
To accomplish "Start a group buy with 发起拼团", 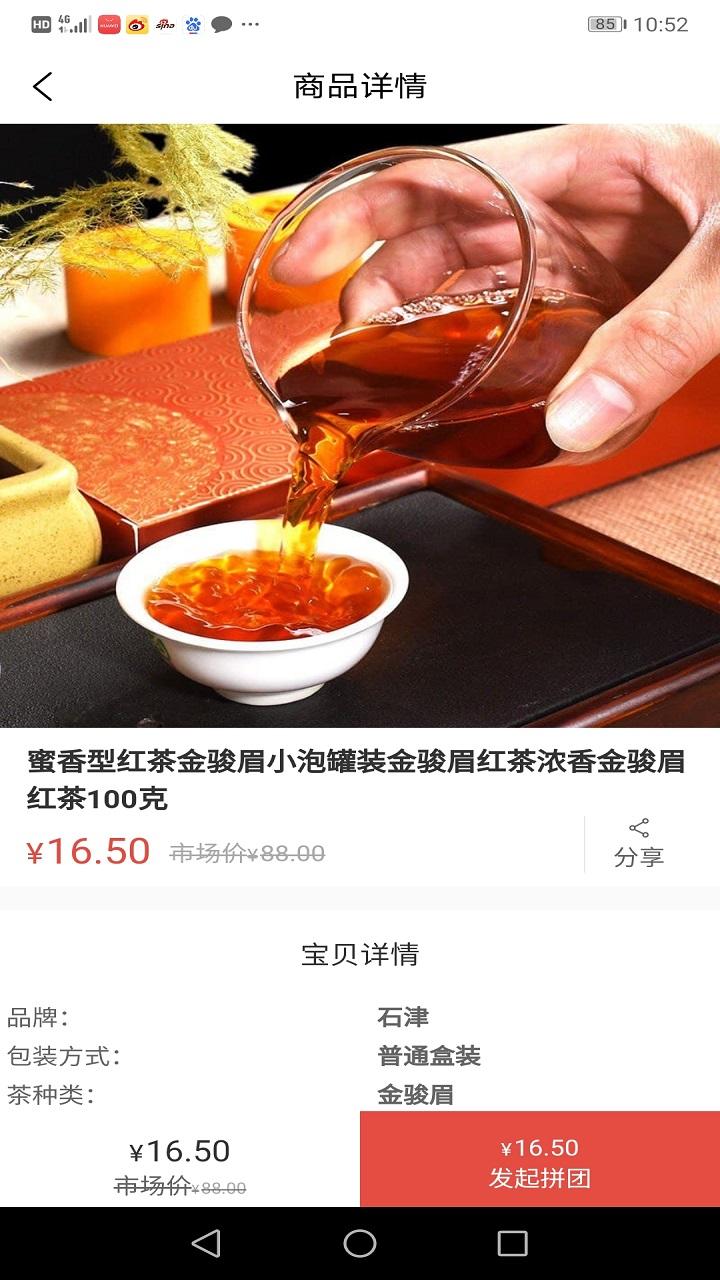I will click(x=540, y=1160).
